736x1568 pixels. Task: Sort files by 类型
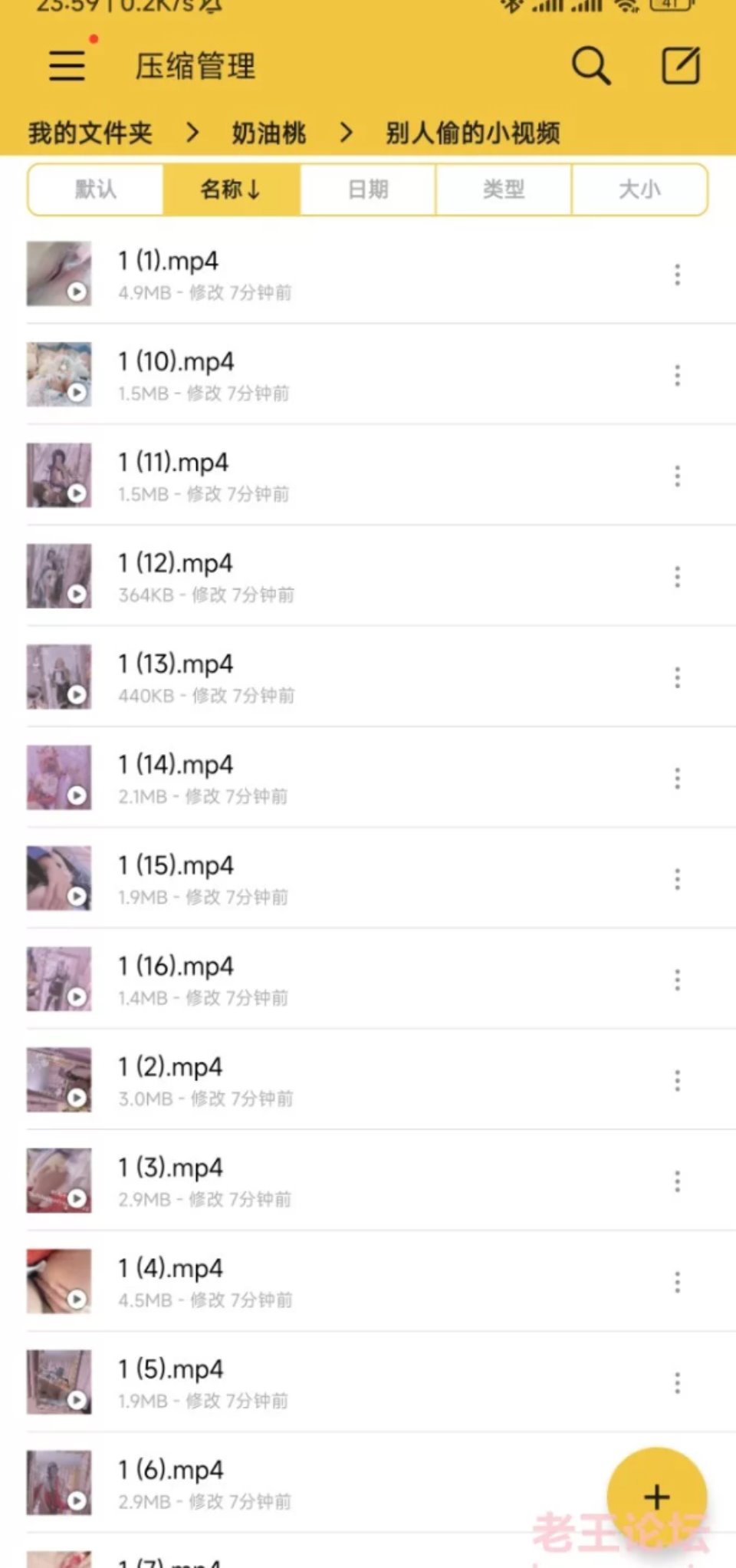(x=504, y=189)
